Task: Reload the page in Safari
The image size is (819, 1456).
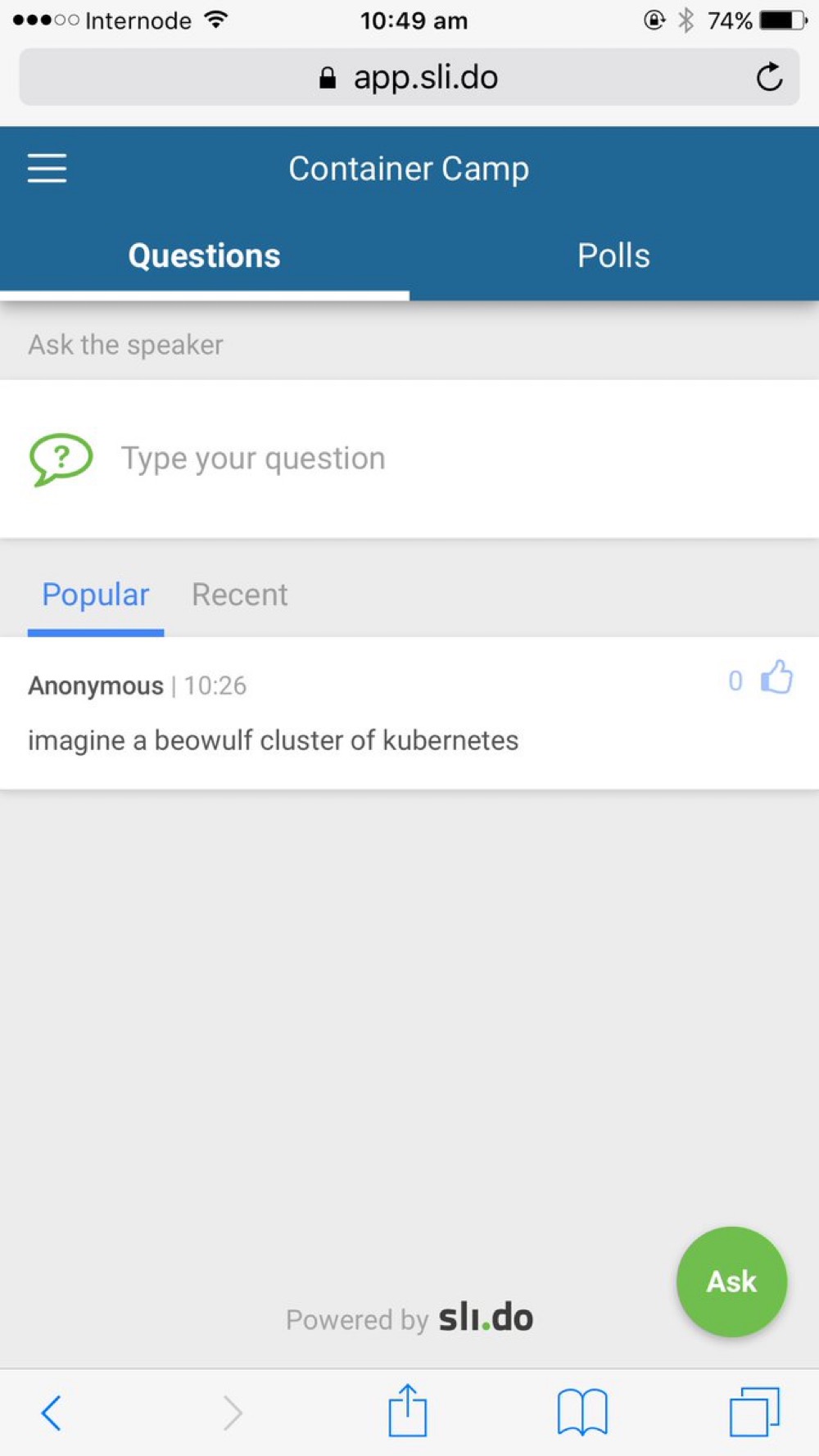Action: 769,77
